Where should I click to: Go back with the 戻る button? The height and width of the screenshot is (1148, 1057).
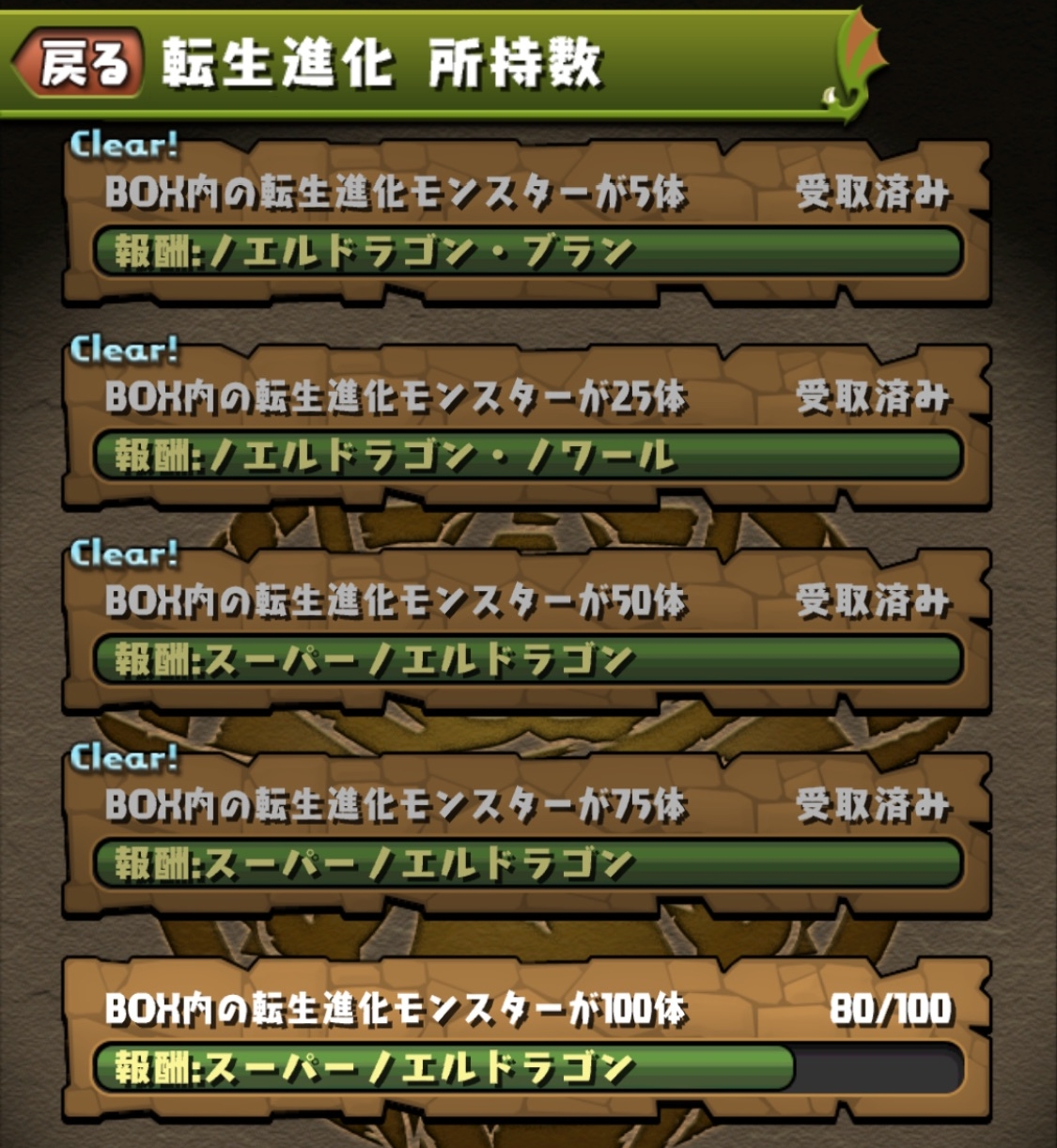[80, 64]
